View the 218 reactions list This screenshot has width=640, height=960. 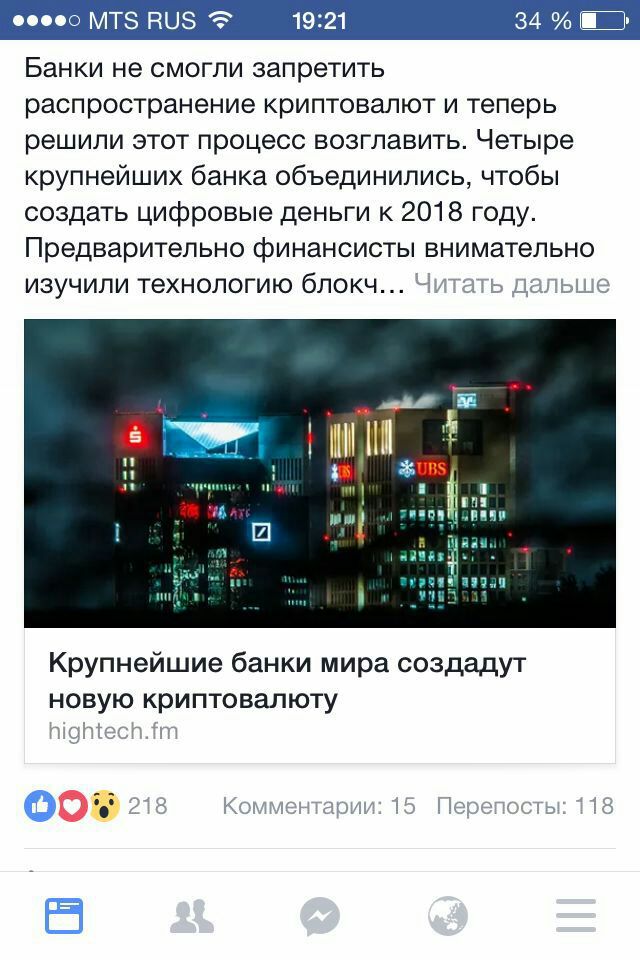pyautogui.click(x=97, y=805)
